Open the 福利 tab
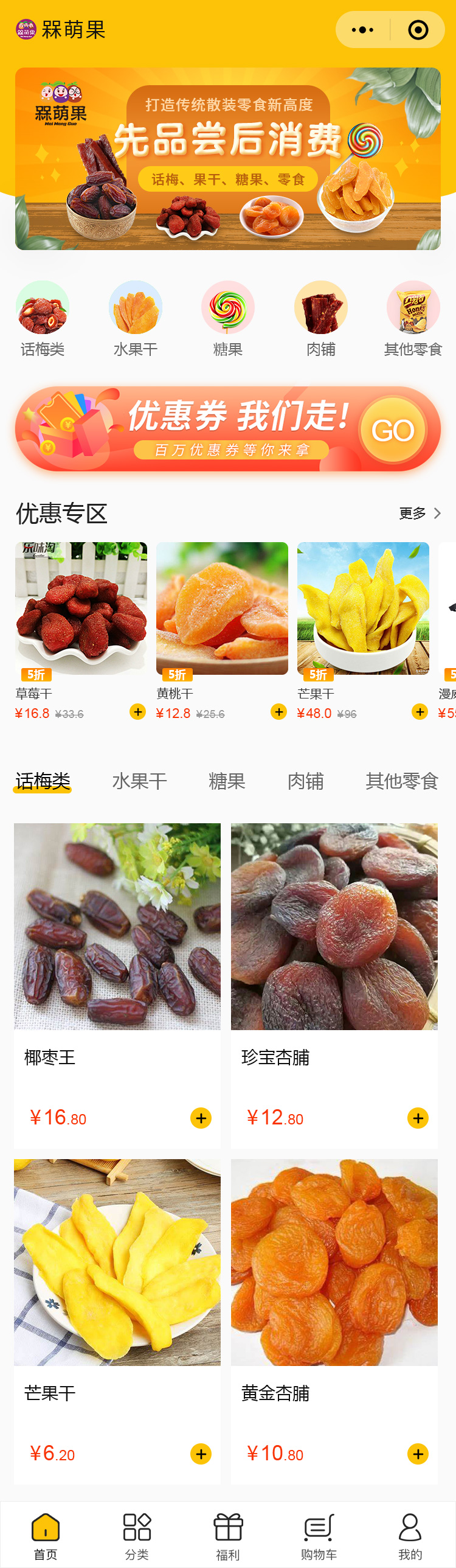The width and height of the screenshot is (456, 1568). (x=228, y=1536)
